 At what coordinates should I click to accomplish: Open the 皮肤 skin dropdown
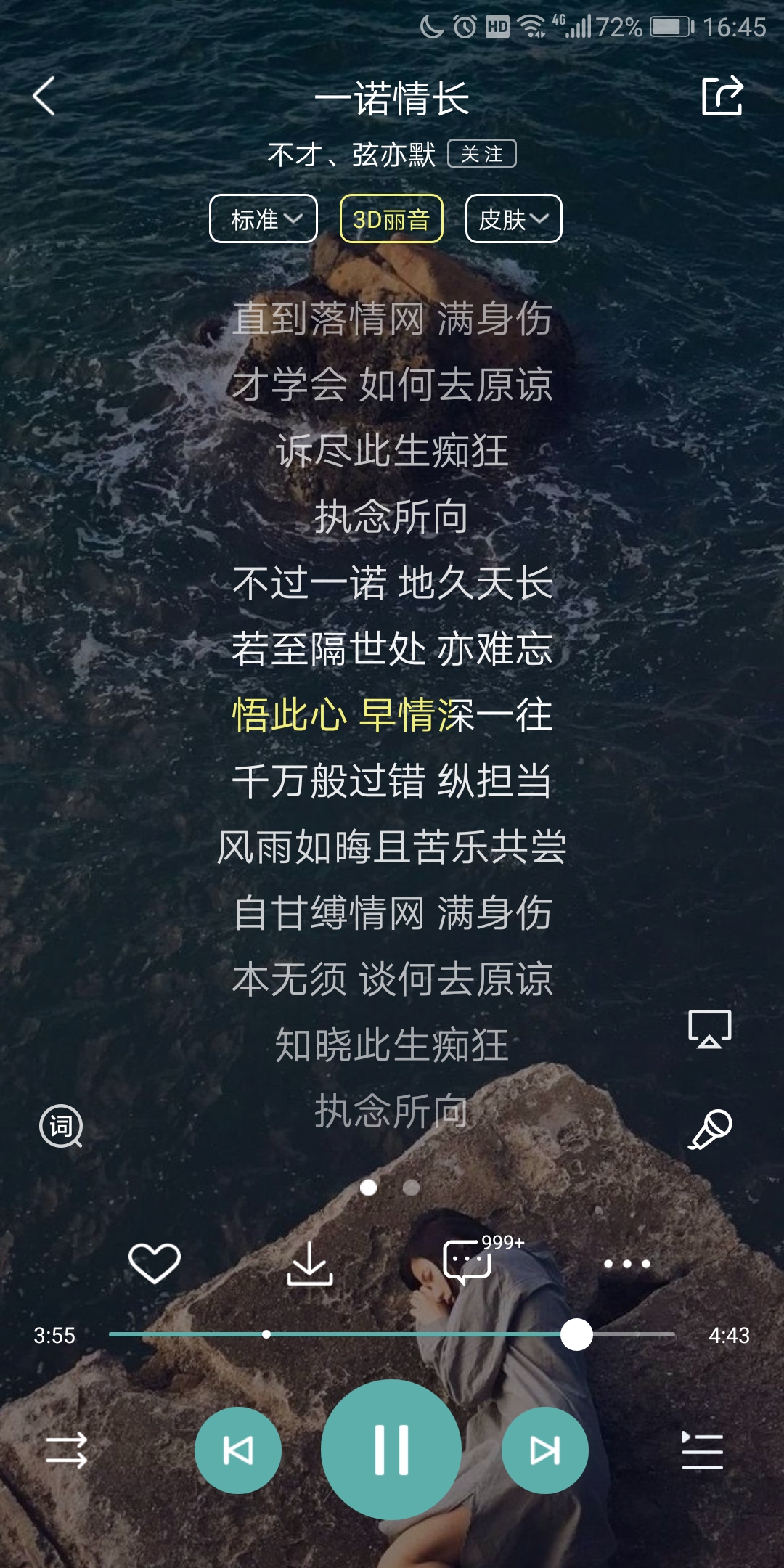point(513,218)
